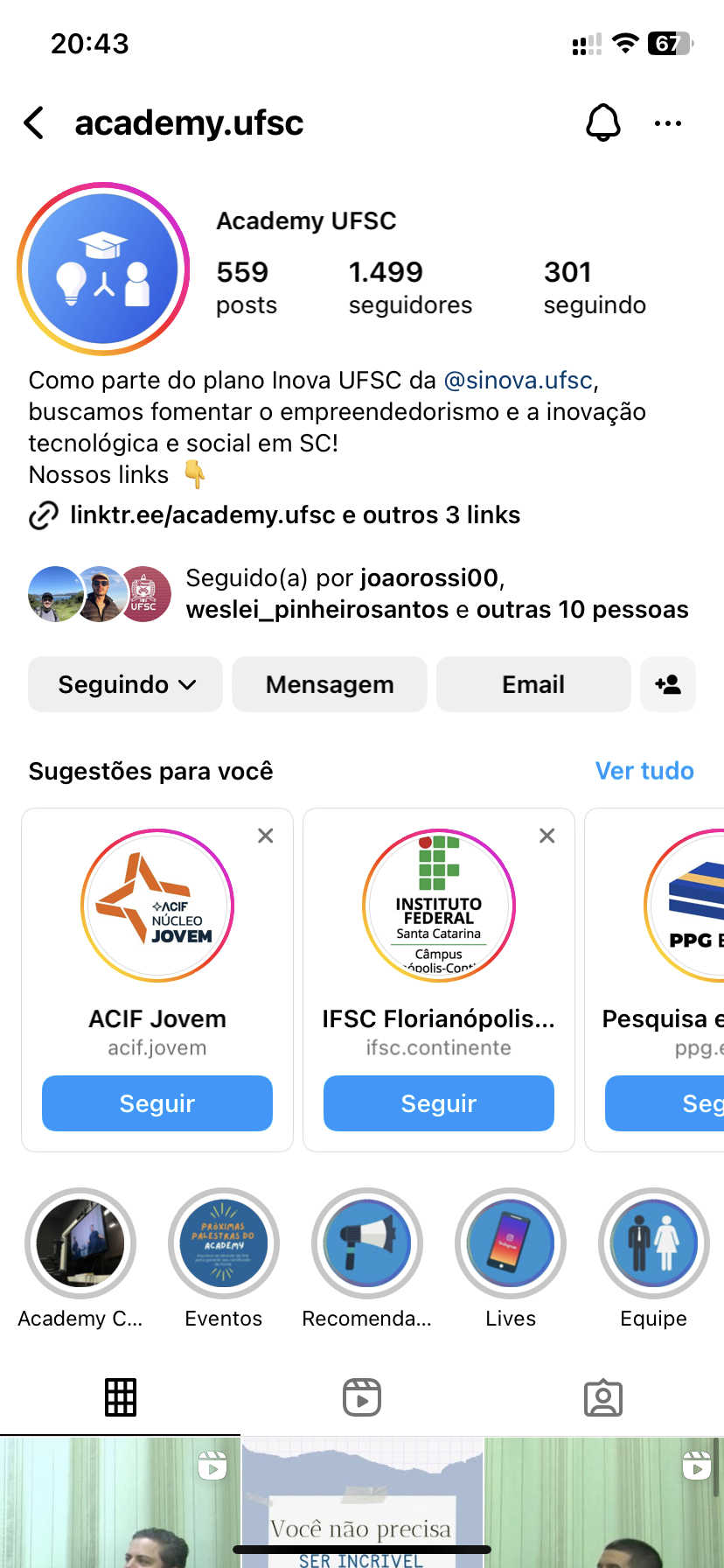Tap the Email button

click(533, 684)
